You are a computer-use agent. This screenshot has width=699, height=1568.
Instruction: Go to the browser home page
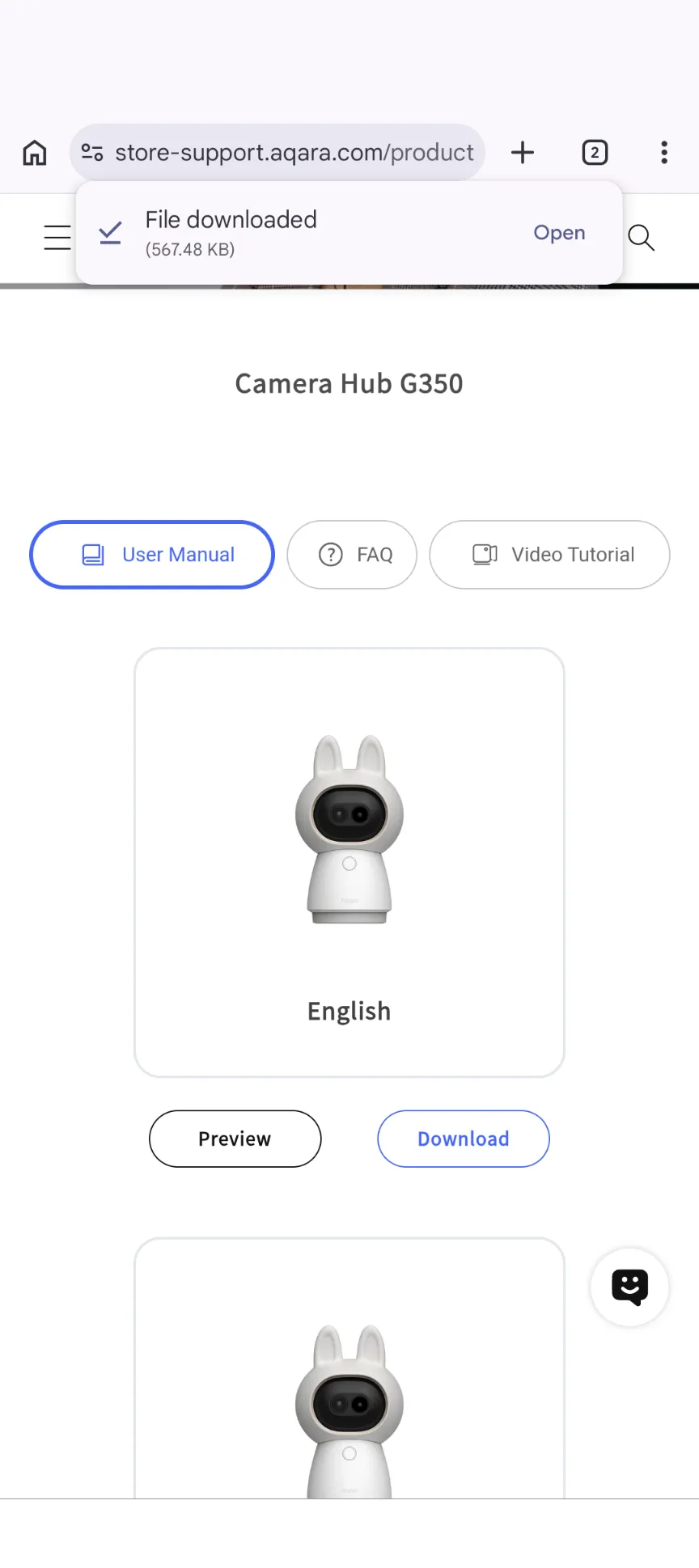click(x=35, y=152)
